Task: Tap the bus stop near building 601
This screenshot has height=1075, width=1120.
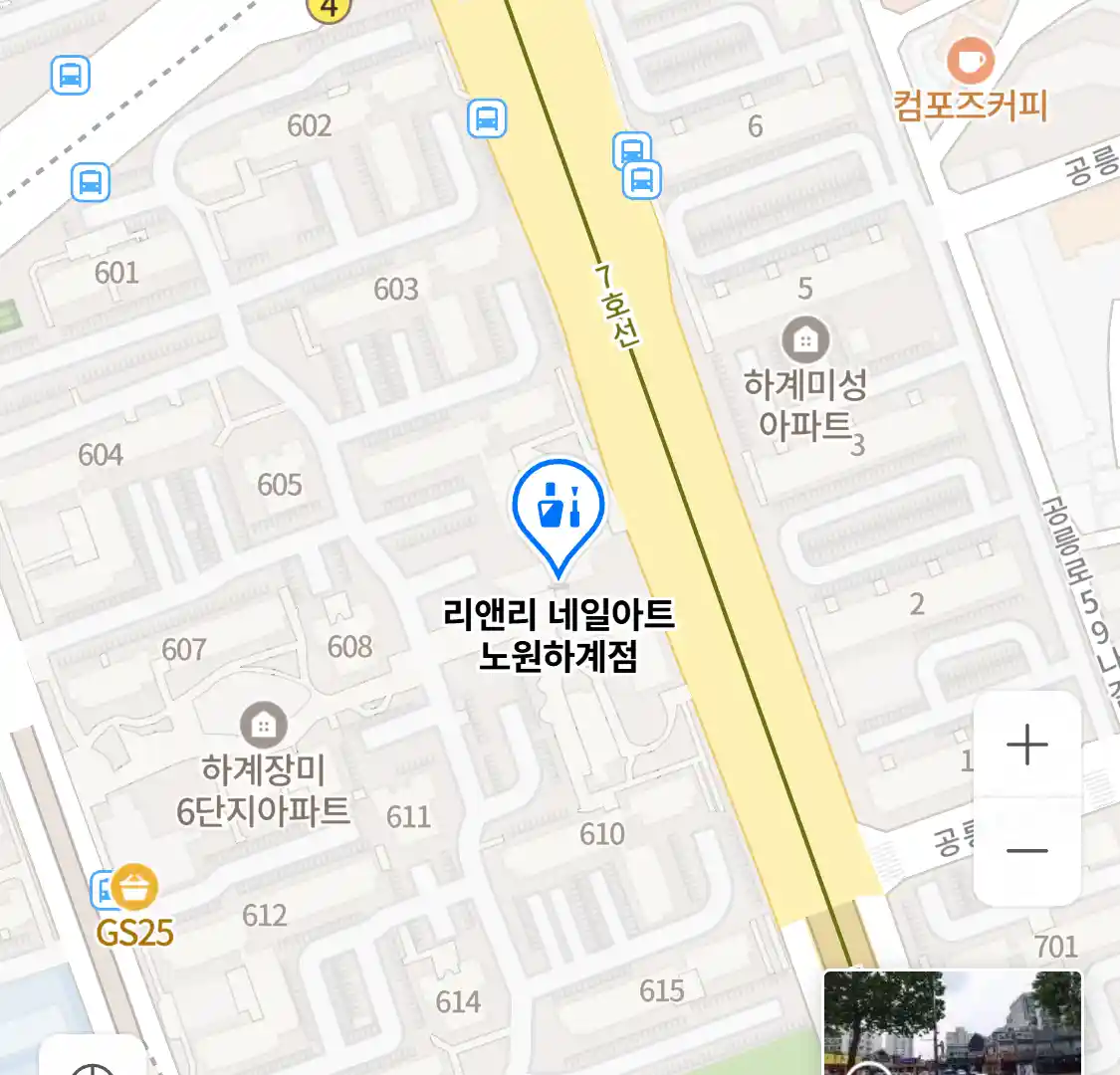Action: point(91,182)
